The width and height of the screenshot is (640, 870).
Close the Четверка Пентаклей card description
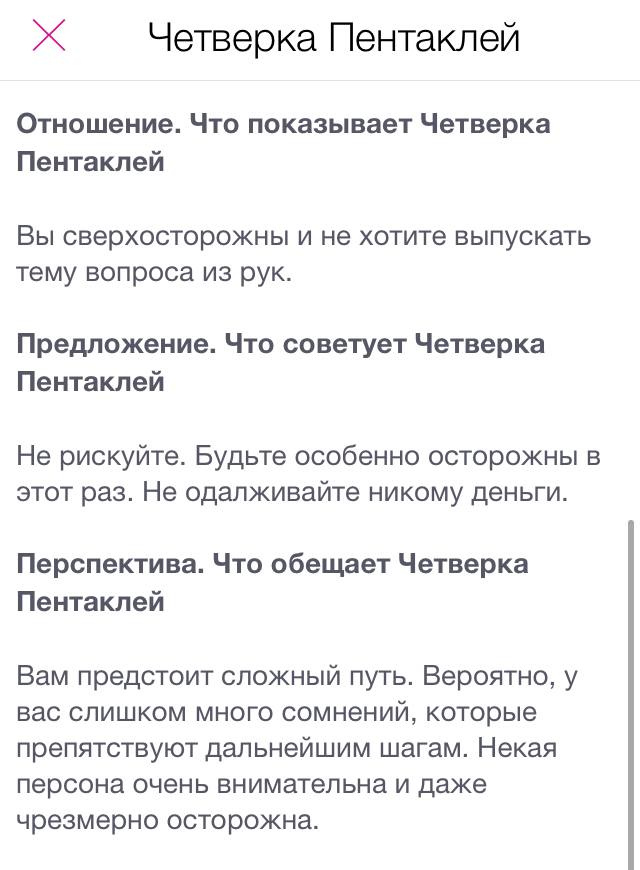(x=49, y=36)
